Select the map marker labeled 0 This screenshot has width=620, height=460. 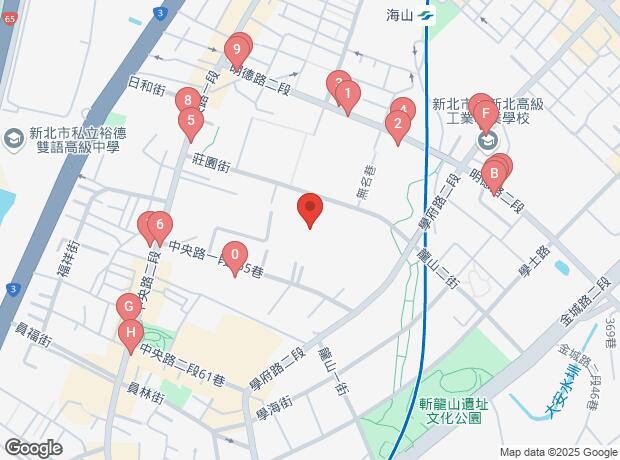coord(234,256)
